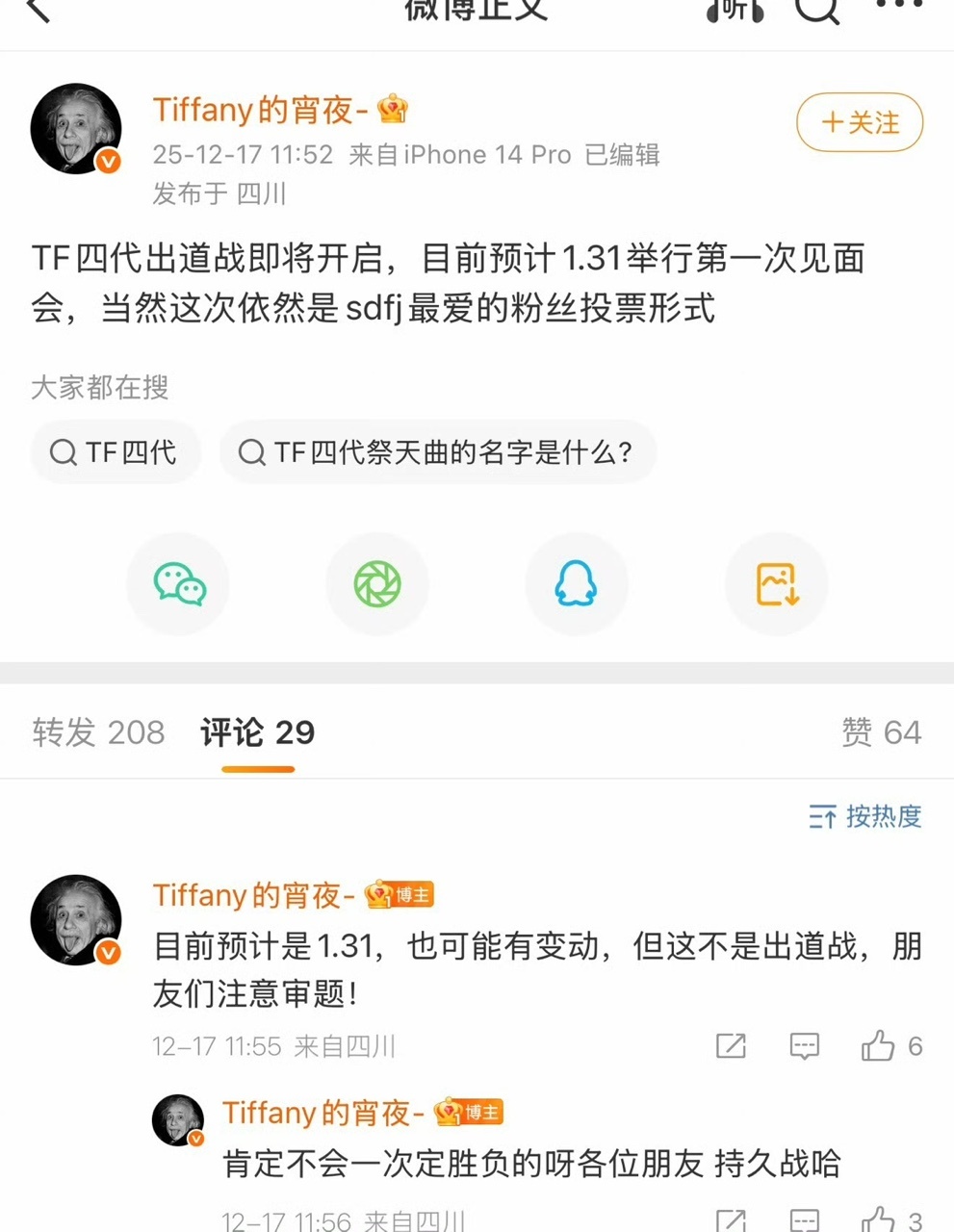Tap the headphones audio icon in the top bar
Viewport: 954px width, 1232px height.
(734, 13)
